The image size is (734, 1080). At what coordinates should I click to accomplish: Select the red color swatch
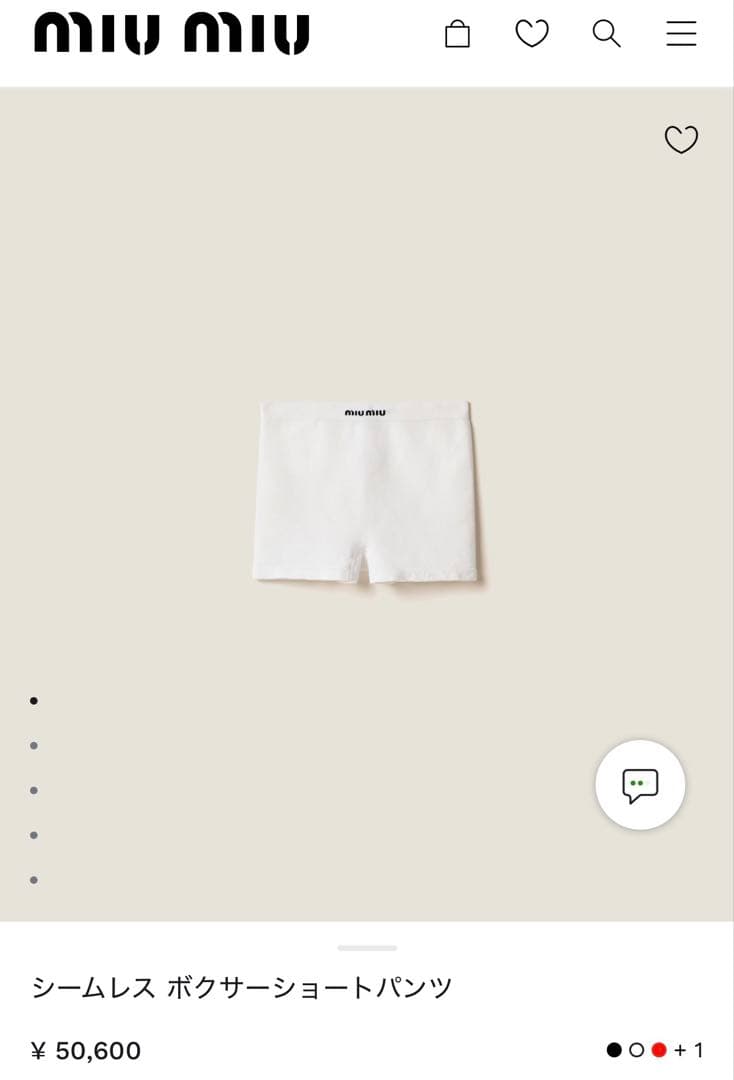point(658,1050)
